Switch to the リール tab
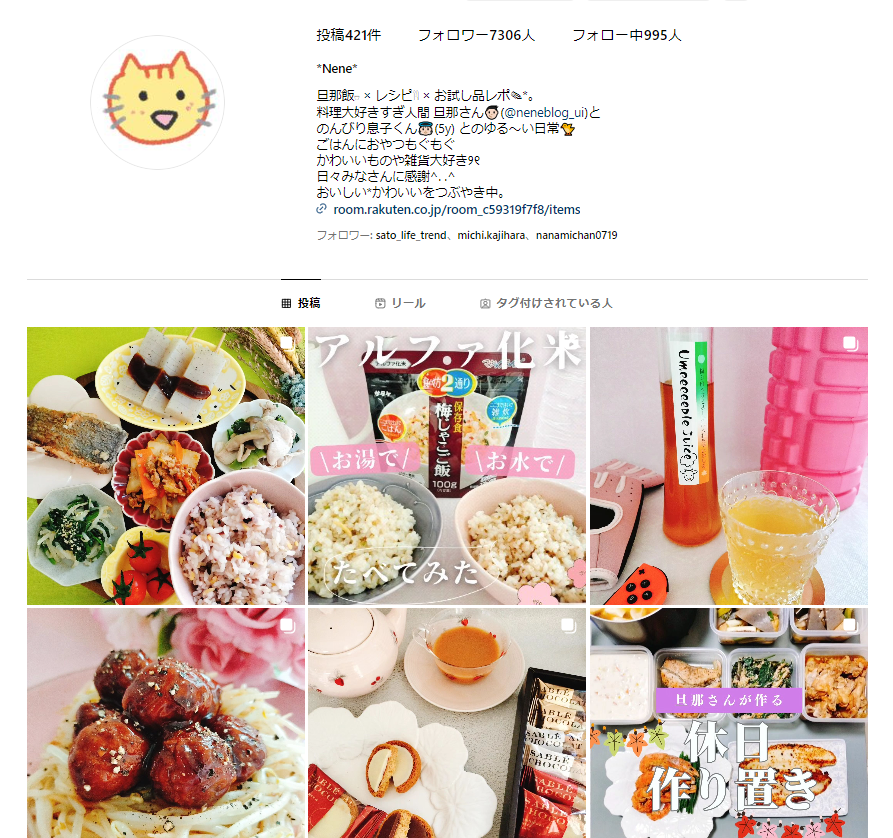Screen dimensions: 893x838 tap(400, 303)
